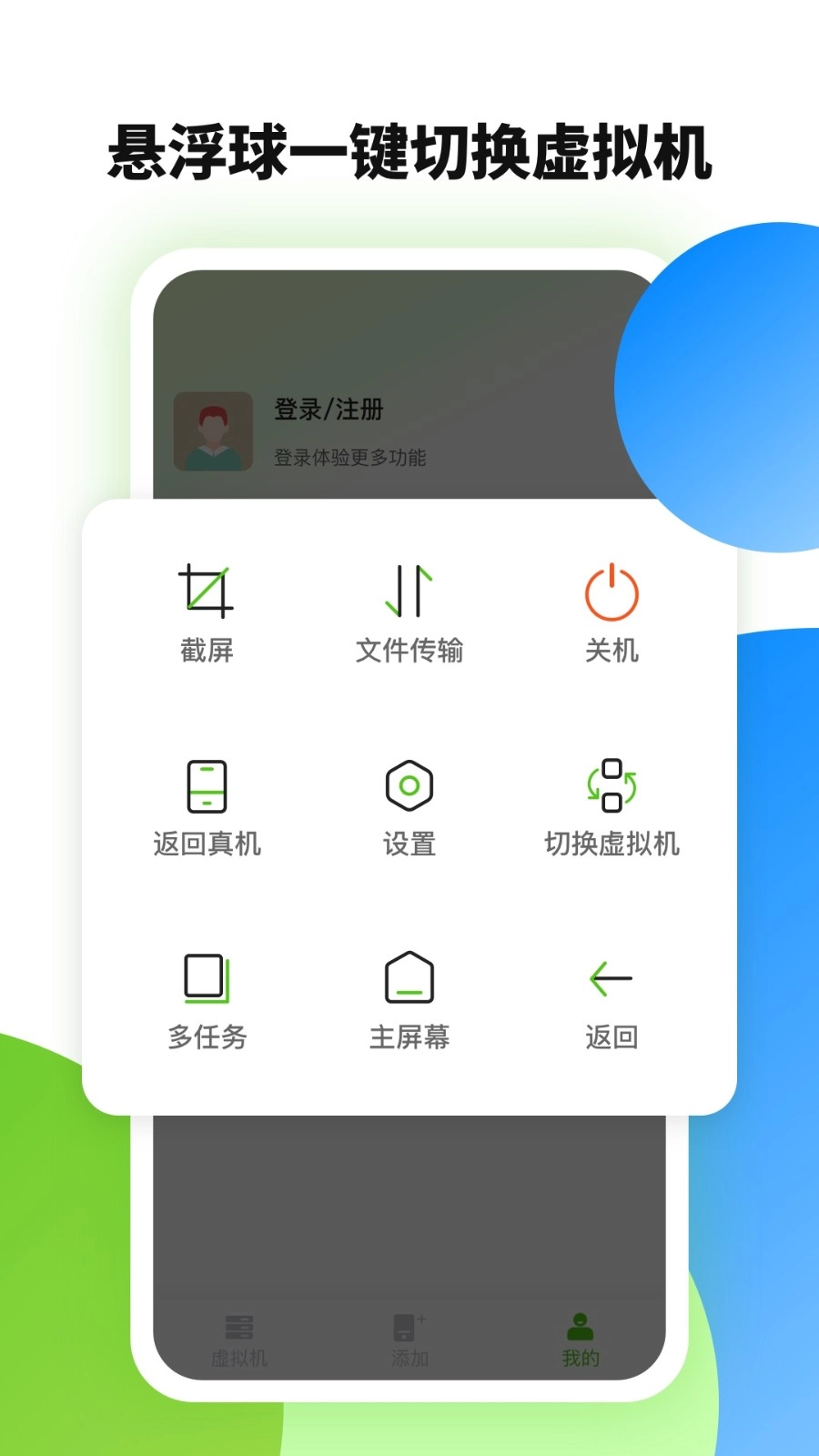Open the 设置 settings icon

(x=409, y=784)
